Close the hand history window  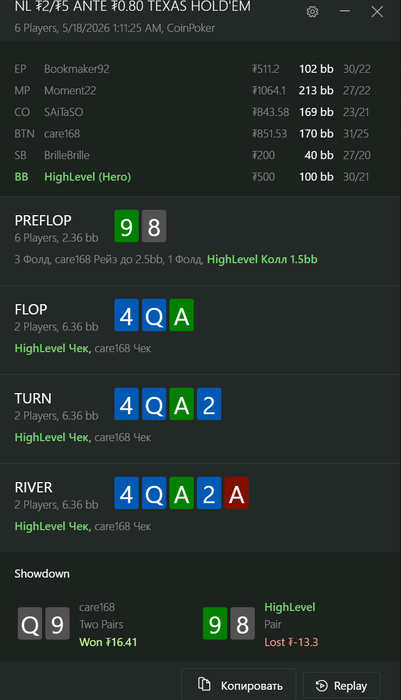377,12
